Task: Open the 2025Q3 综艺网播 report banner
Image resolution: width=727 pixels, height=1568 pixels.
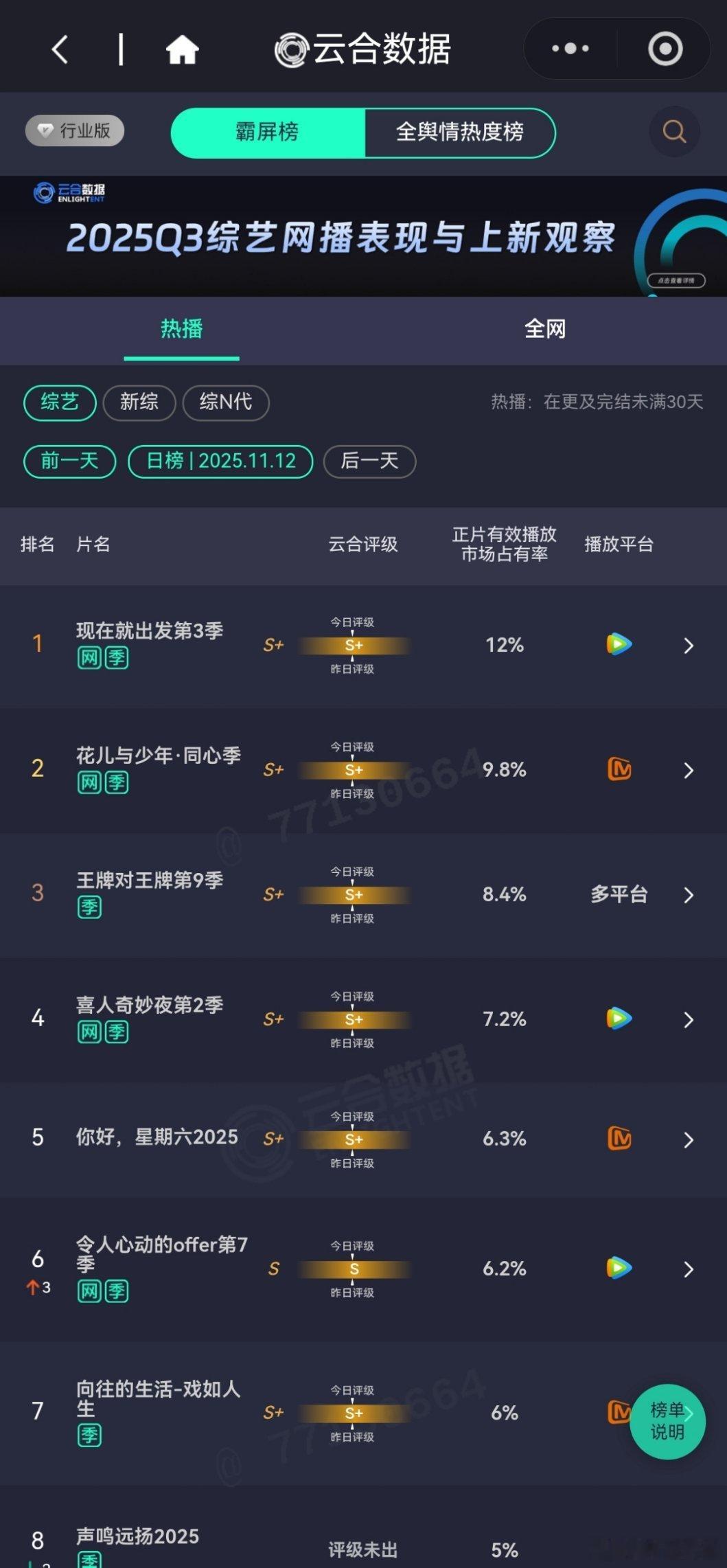Action: (343, 237)
